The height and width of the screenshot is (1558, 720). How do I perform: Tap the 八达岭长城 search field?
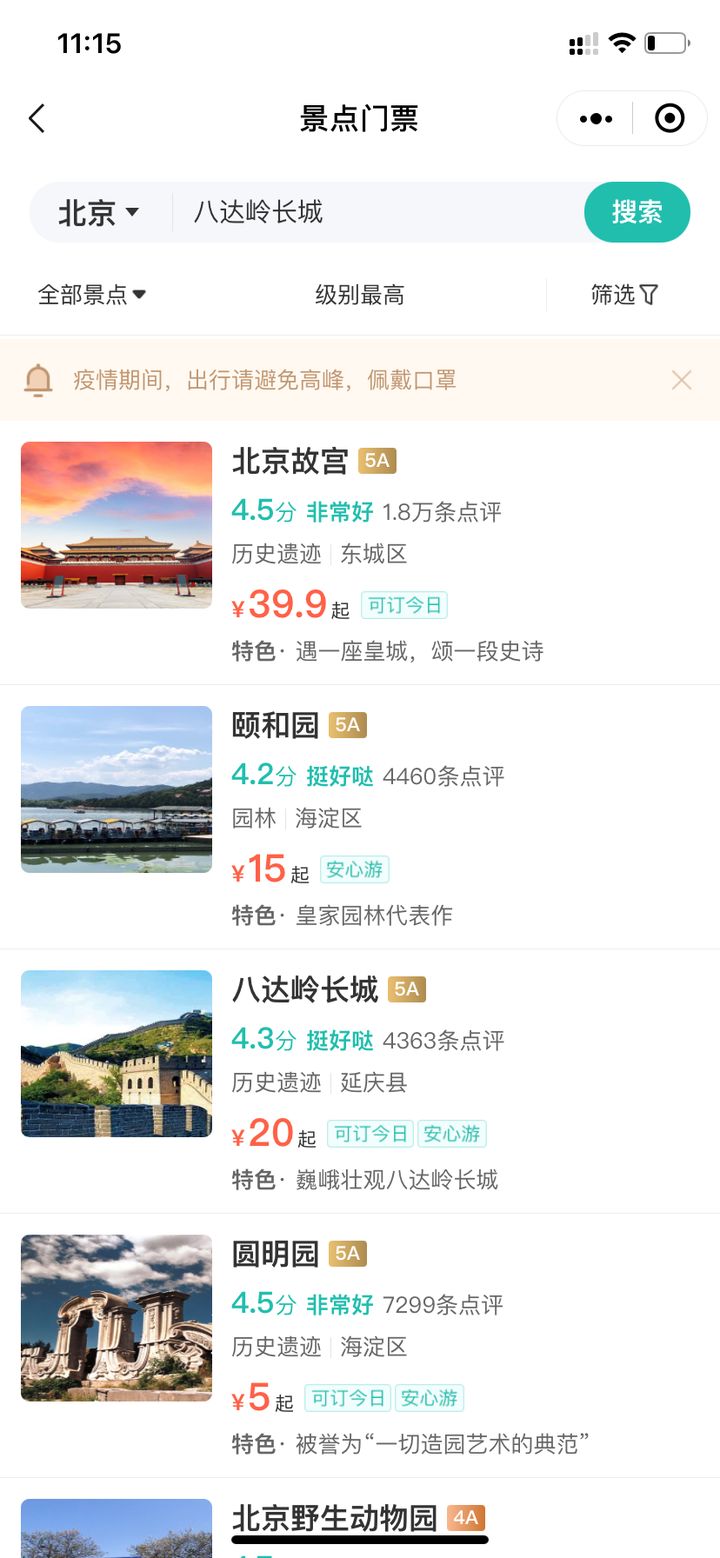click(x=375, y=212)
